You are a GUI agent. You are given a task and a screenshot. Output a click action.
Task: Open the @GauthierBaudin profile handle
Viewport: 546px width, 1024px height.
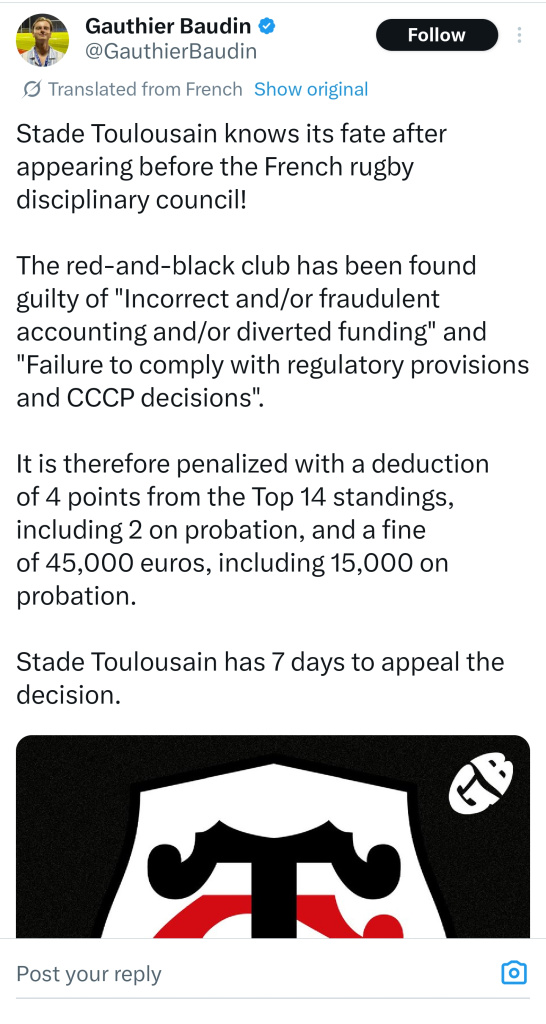(x=171, y=52)
